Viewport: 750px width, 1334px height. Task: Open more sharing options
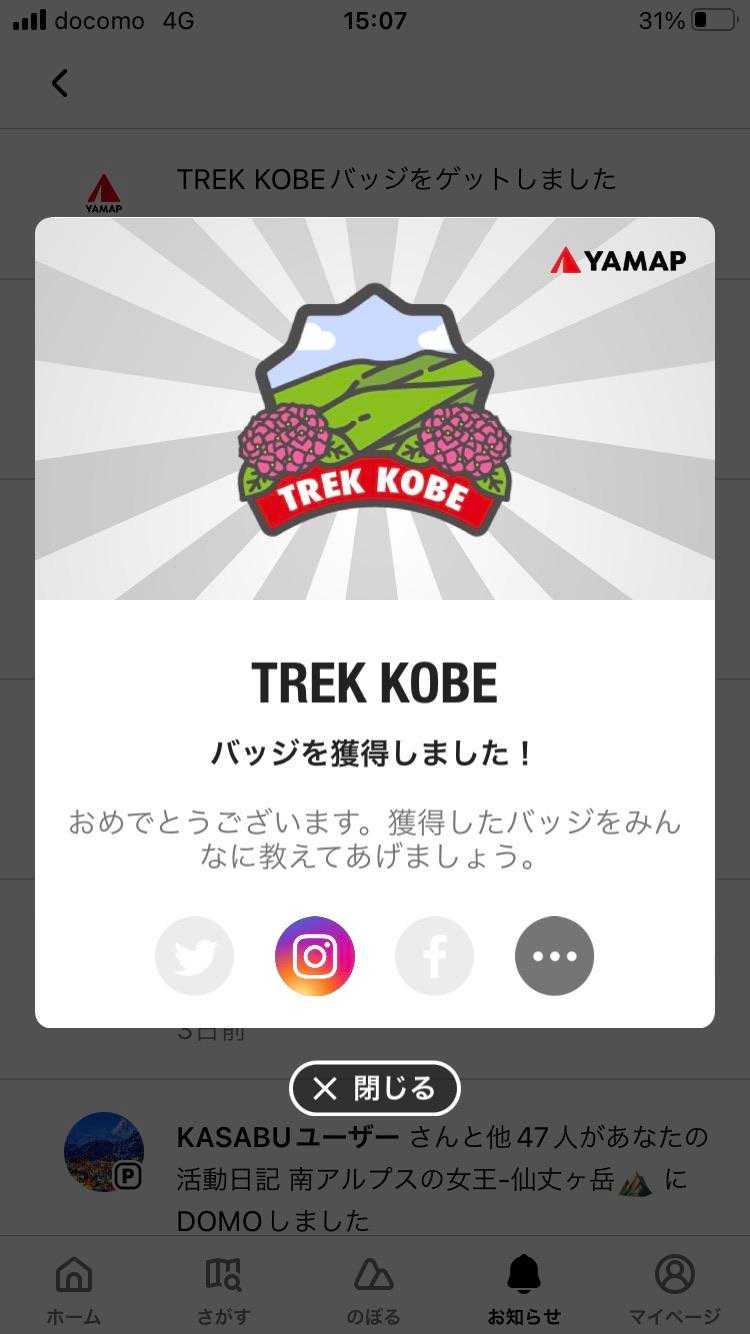554,956
